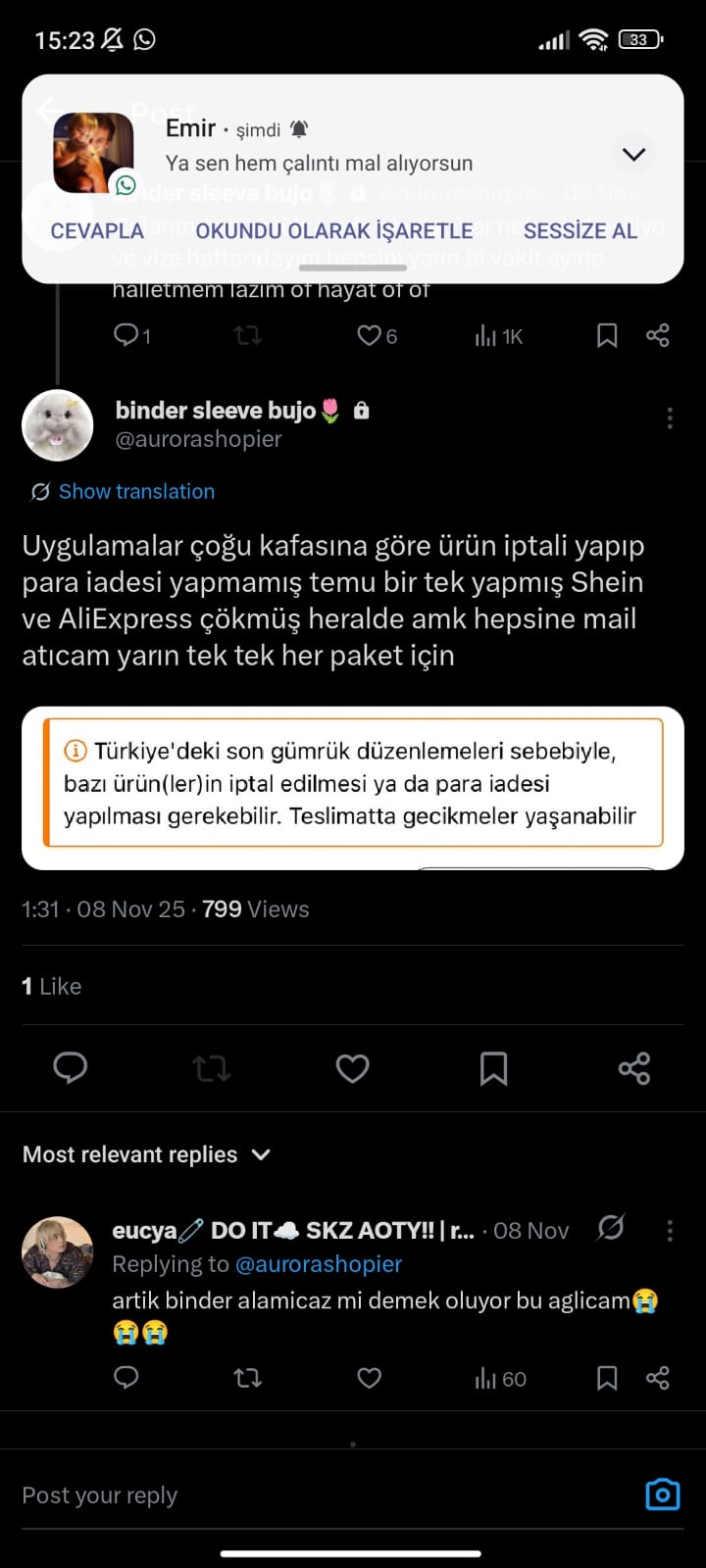The height and width of the screenshot is (1568, 706).
Task: Show translation of the main post
Action: point(135,492)
